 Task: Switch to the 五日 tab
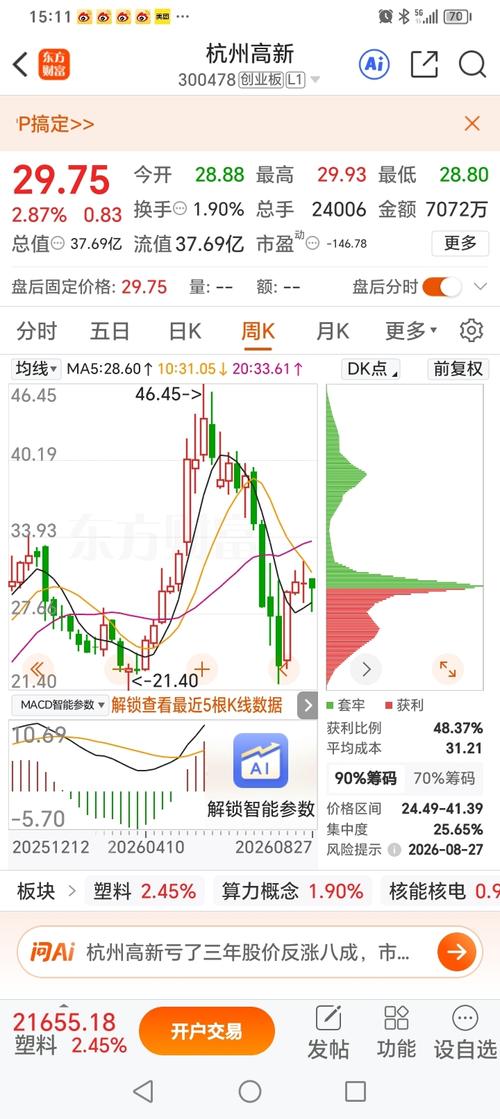110,331
